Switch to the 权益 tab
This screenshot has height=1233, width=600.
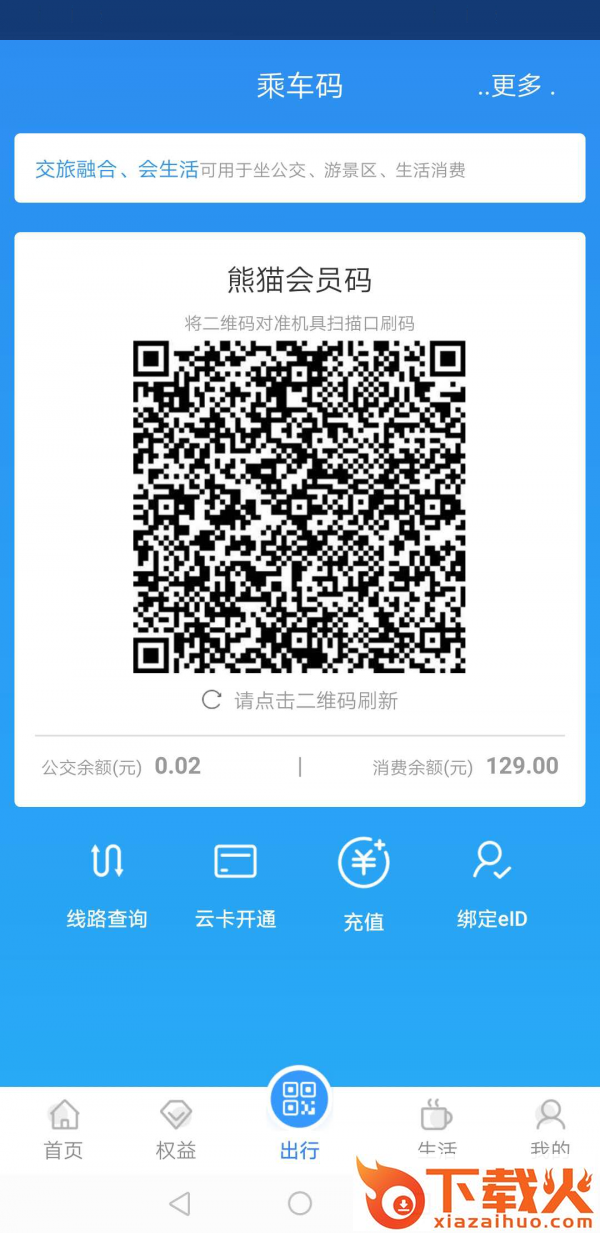(x=176, y=1129)
